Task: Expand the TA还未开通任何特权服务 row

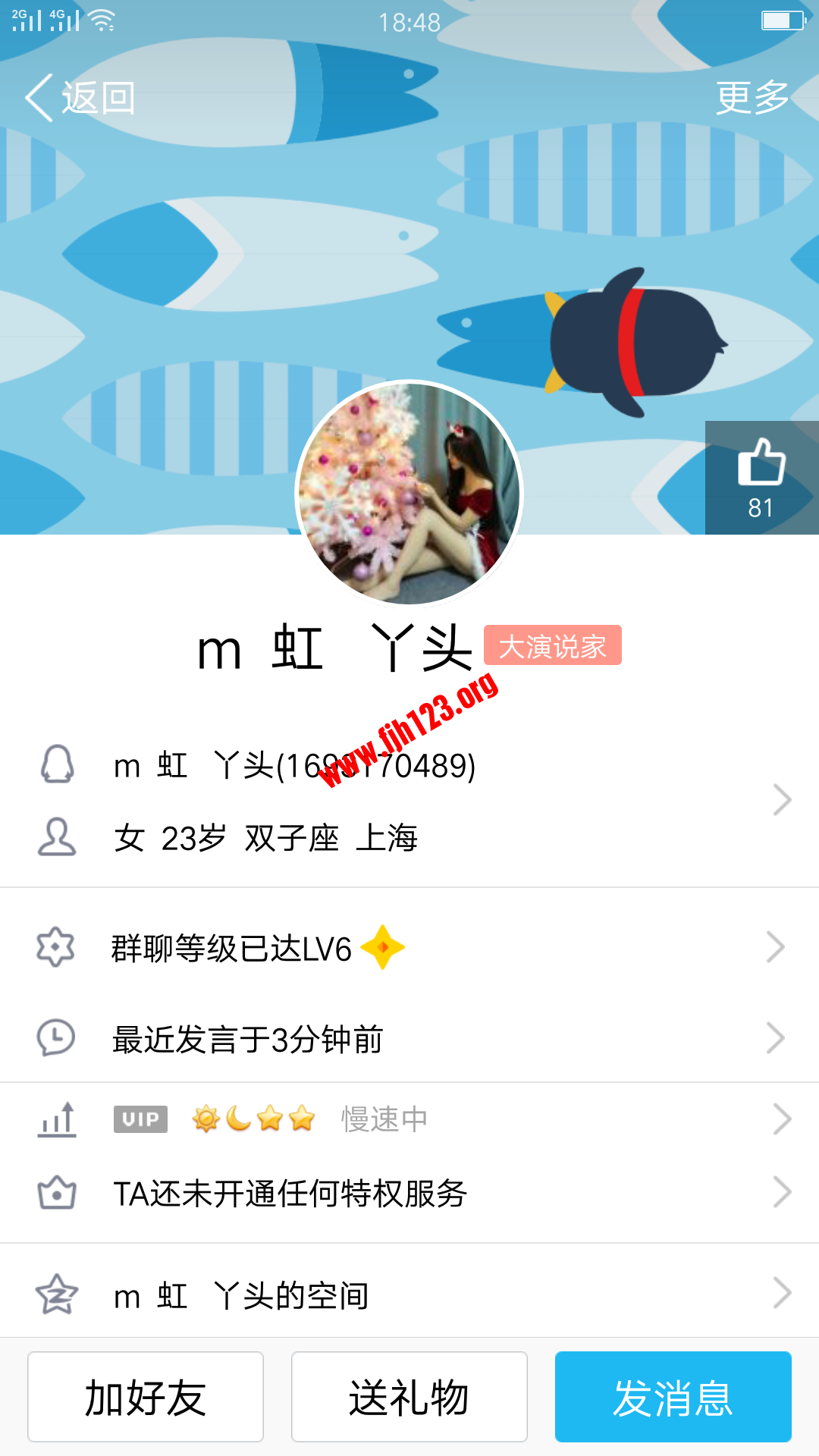Action: (781, 1193)
